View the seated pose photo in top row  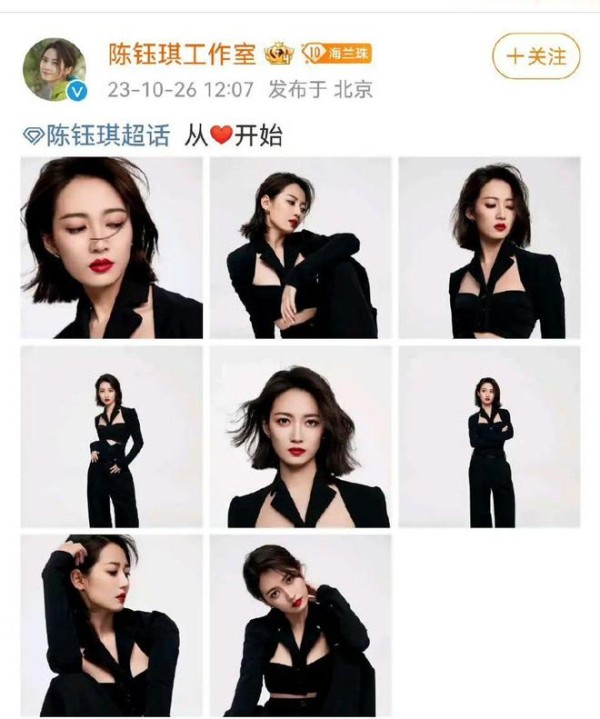[299, 247]
